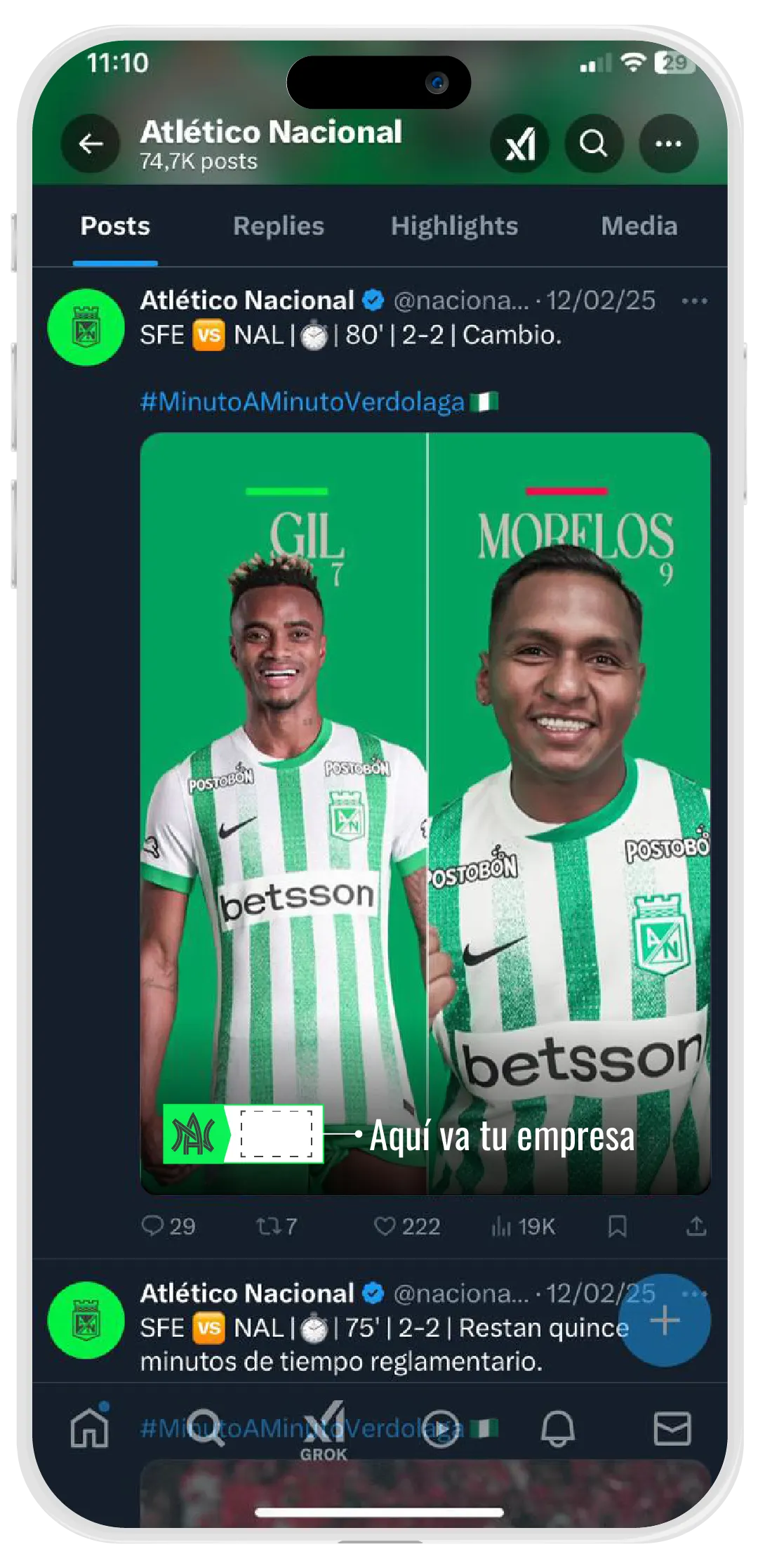Switch to the Media tab
758x1568 pixels.
coord(639,226)
